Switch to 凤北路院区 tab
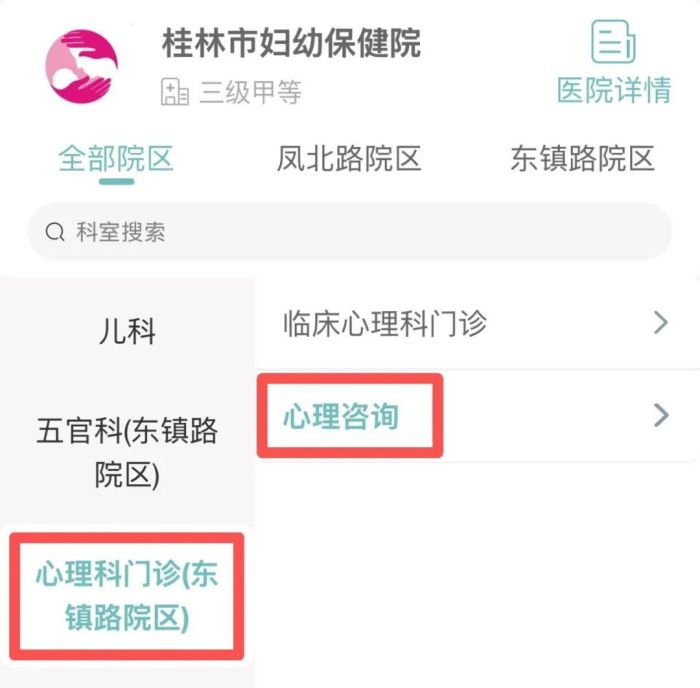The width and height of the screenshot is (700, 688). pos(348,159)
